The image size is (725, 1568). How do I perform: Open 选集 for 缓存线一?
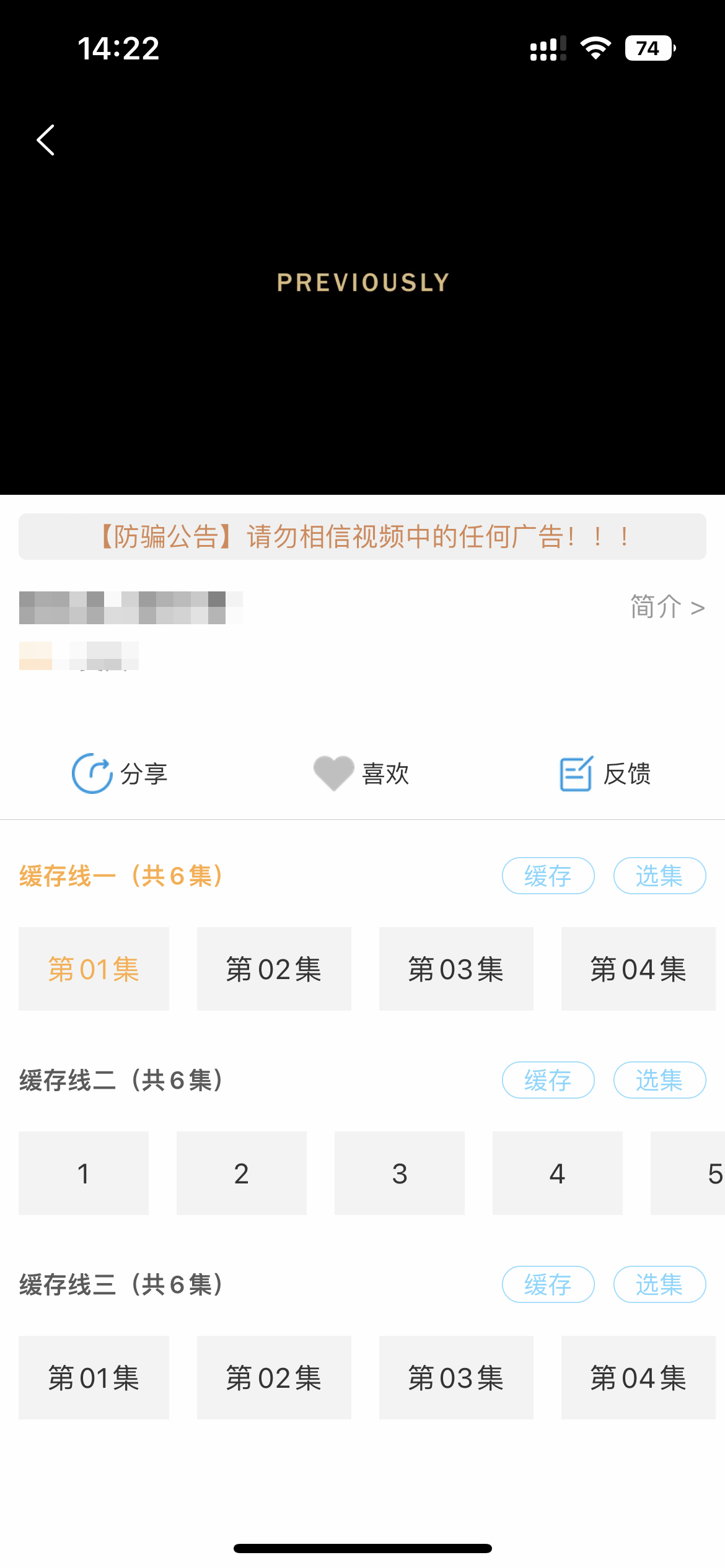pos(660,876)
